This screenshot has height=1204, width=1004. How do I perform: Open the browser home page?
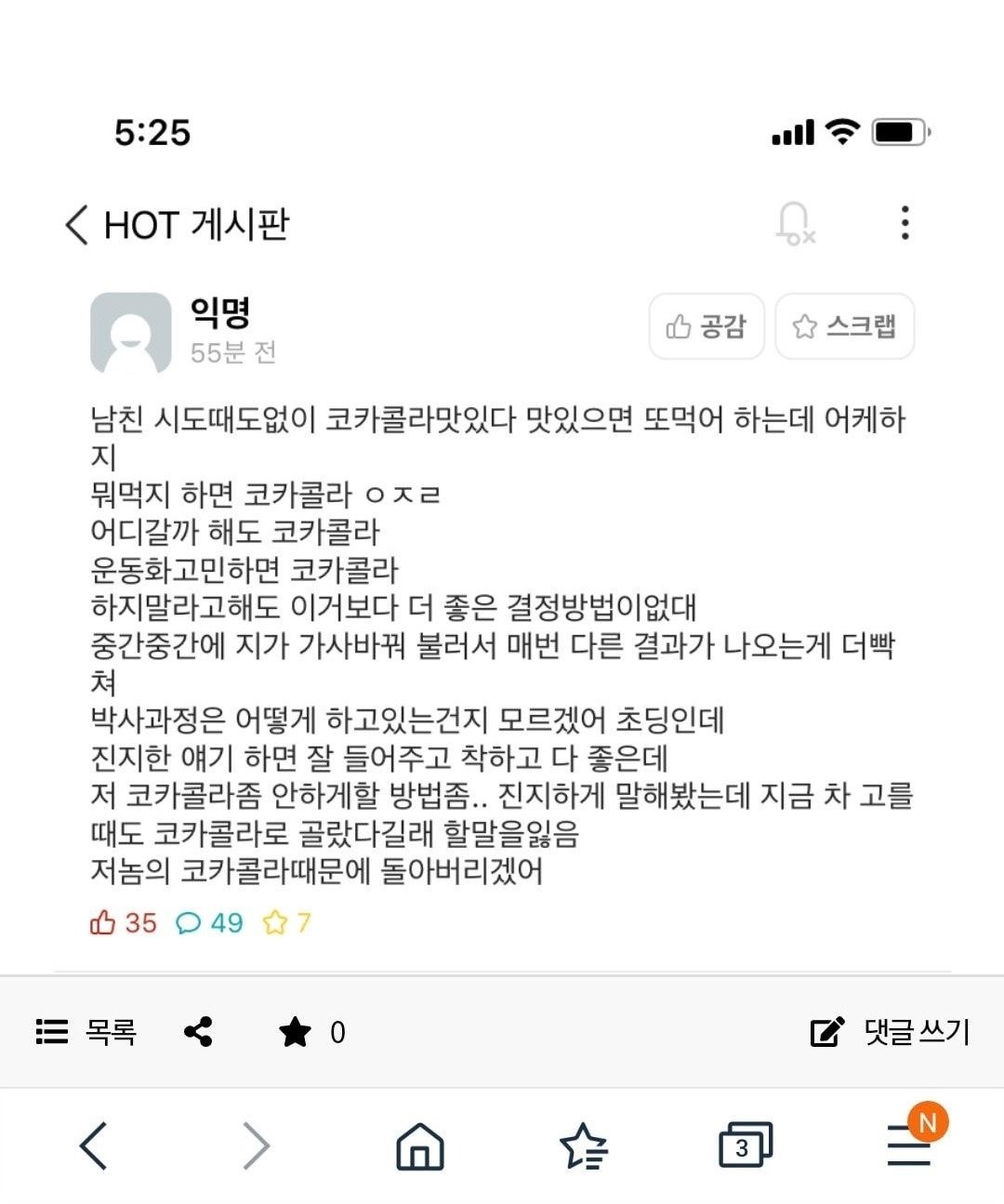(420, 1145)
